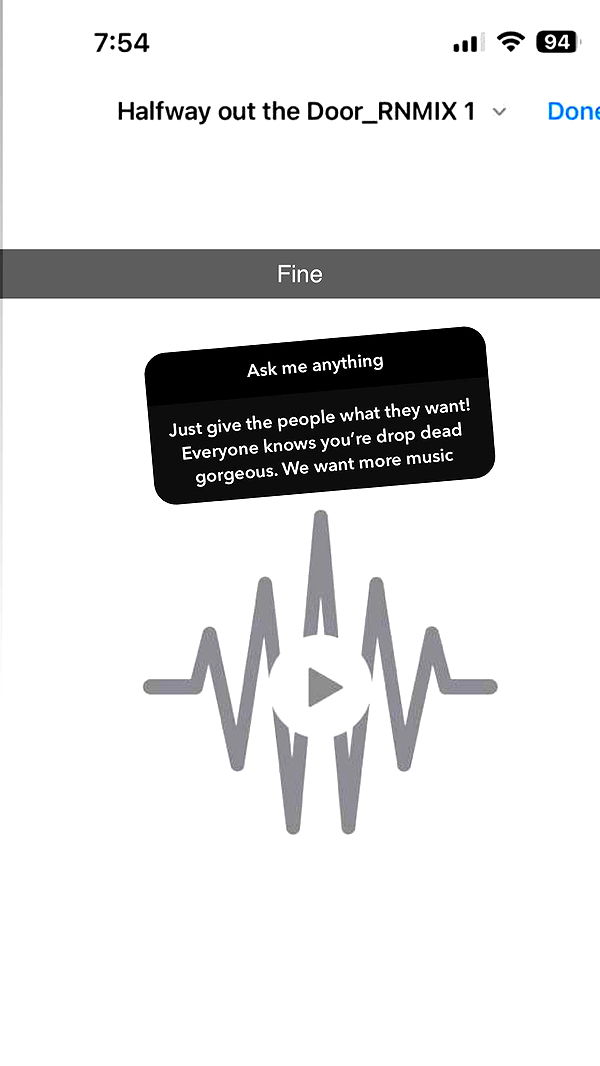Play the Halfway out the Door audio
This screenshot has width=600, height=1066.
tap(320, 687)
